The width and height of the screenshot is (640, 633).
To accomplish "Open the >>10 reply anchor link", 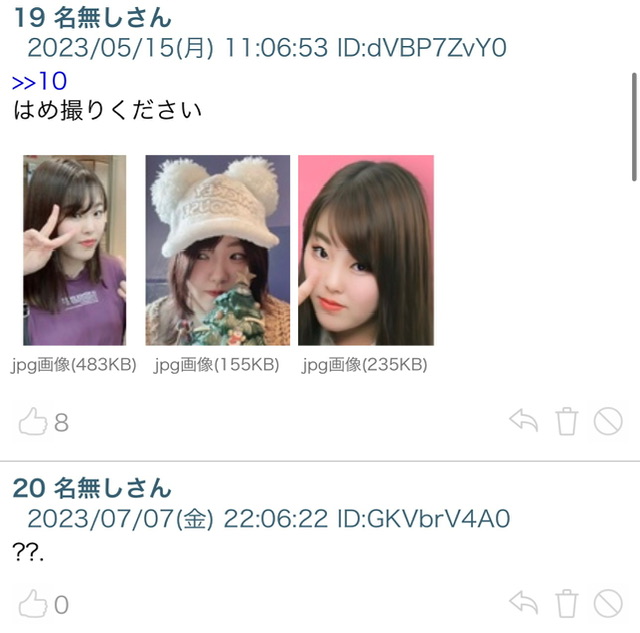I will point(39,82).
